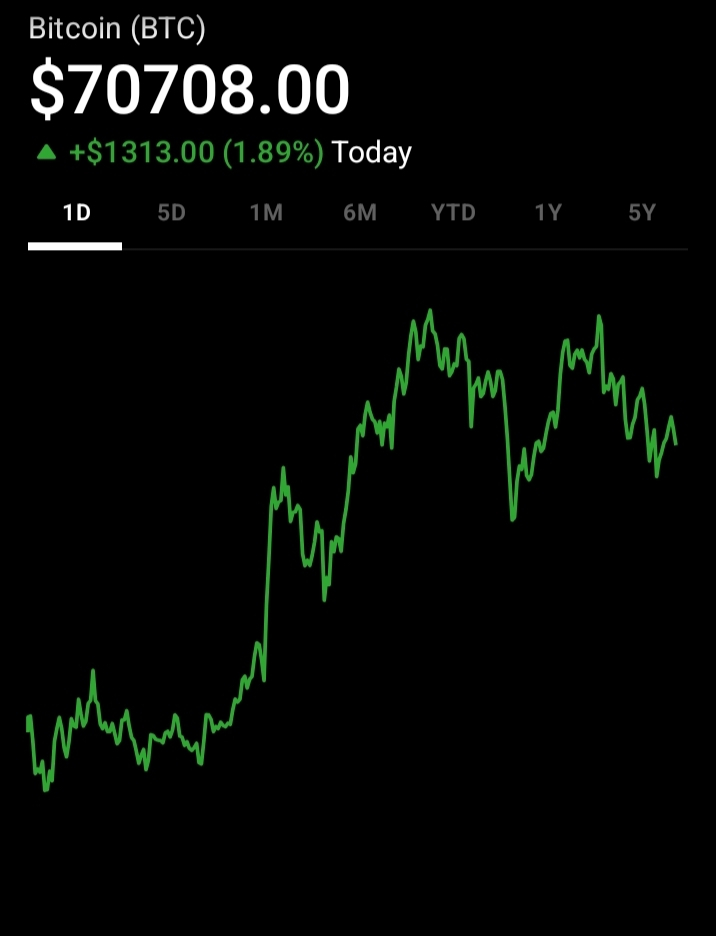Open the 5Y price history tab
The image size is (716, 936).
[641, 213]
